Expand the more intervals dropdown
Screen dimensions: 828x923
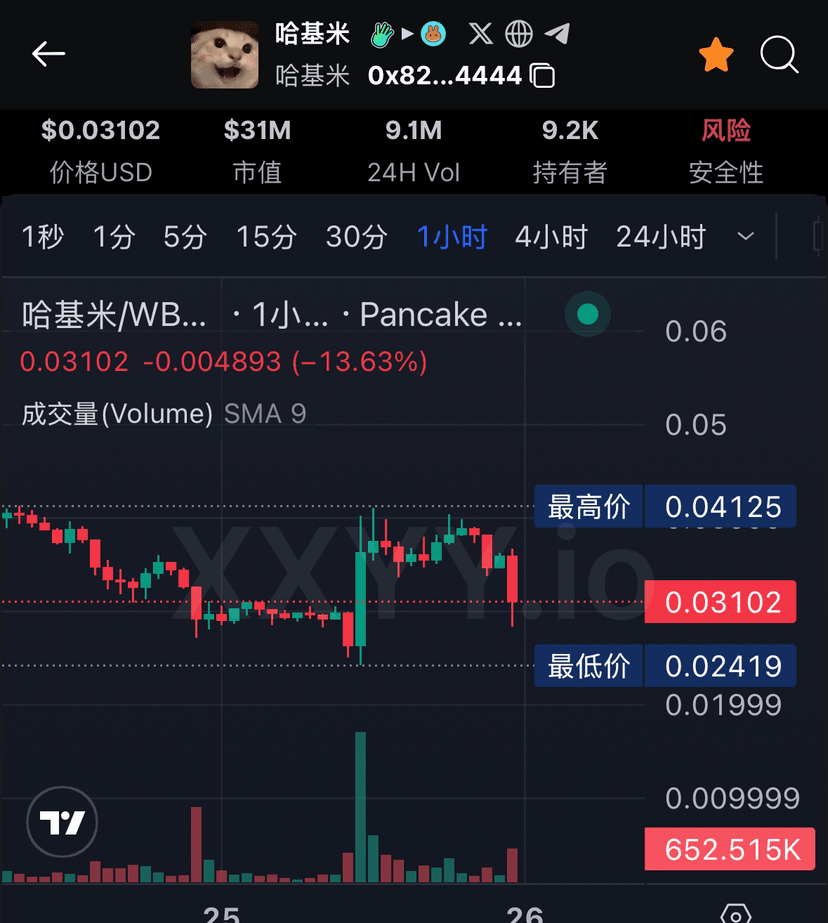coord(745,237)
